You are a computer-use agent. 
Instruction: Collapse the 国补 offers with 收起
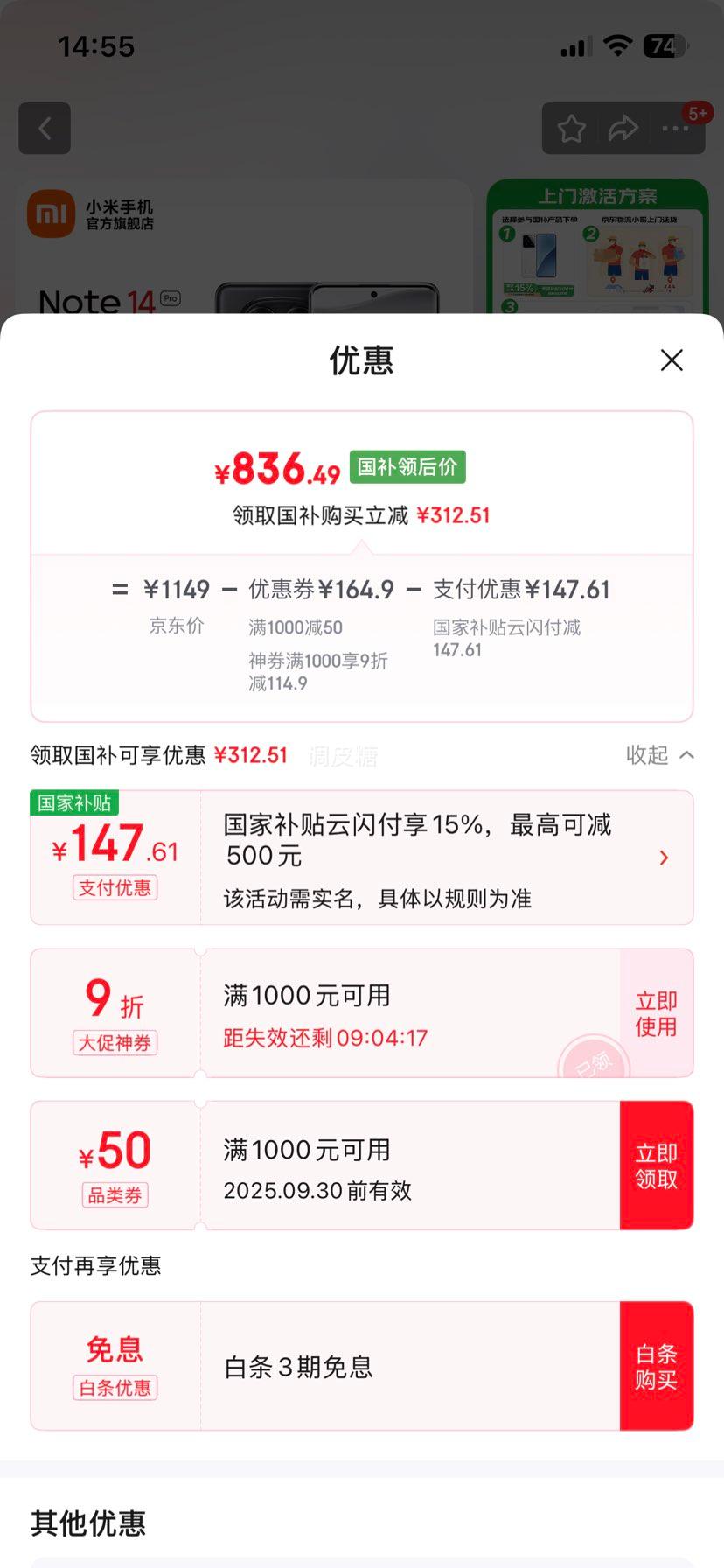pos(659,755)
